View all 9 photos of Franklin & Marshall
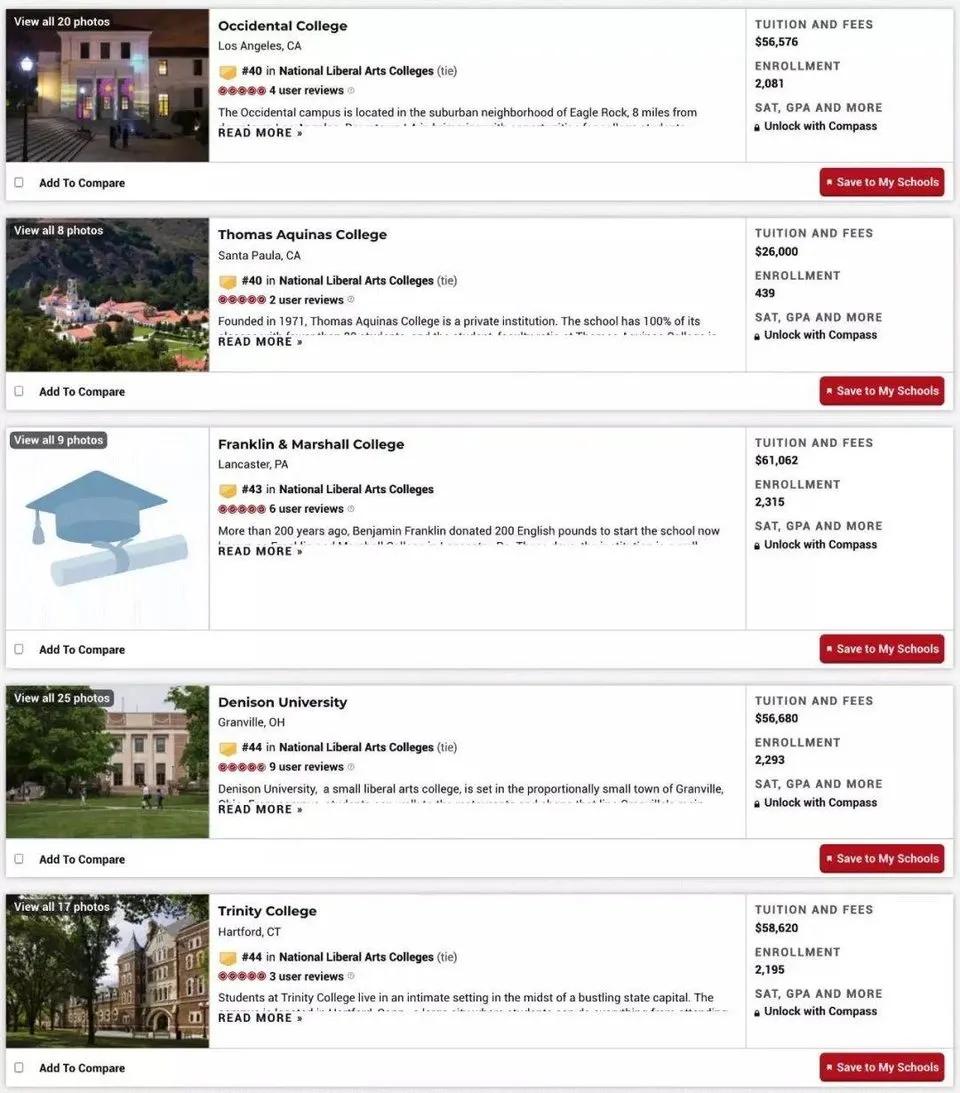The image size is (960, 1093). point(59,440)
